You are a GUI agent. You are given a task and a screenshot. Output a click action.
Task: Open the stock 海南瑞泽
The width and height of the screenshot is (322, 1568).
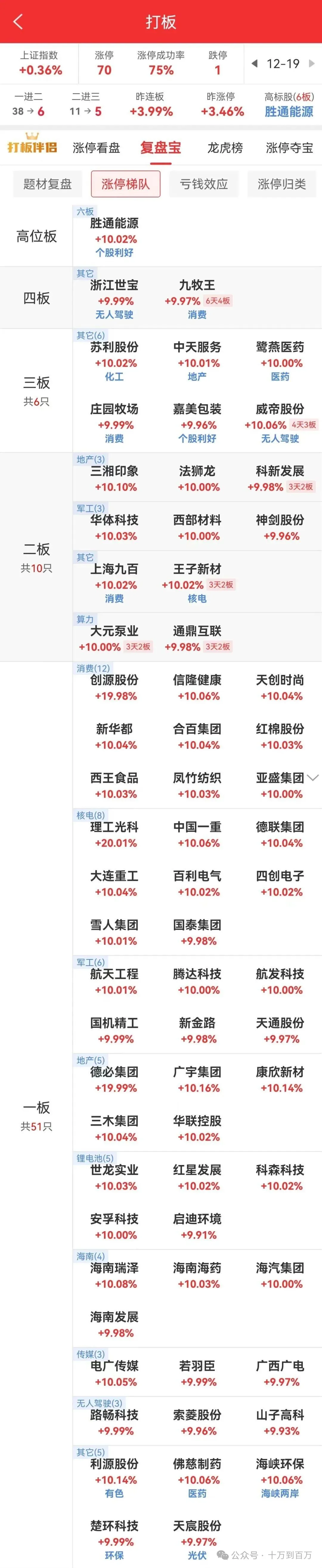[114, 1268]
